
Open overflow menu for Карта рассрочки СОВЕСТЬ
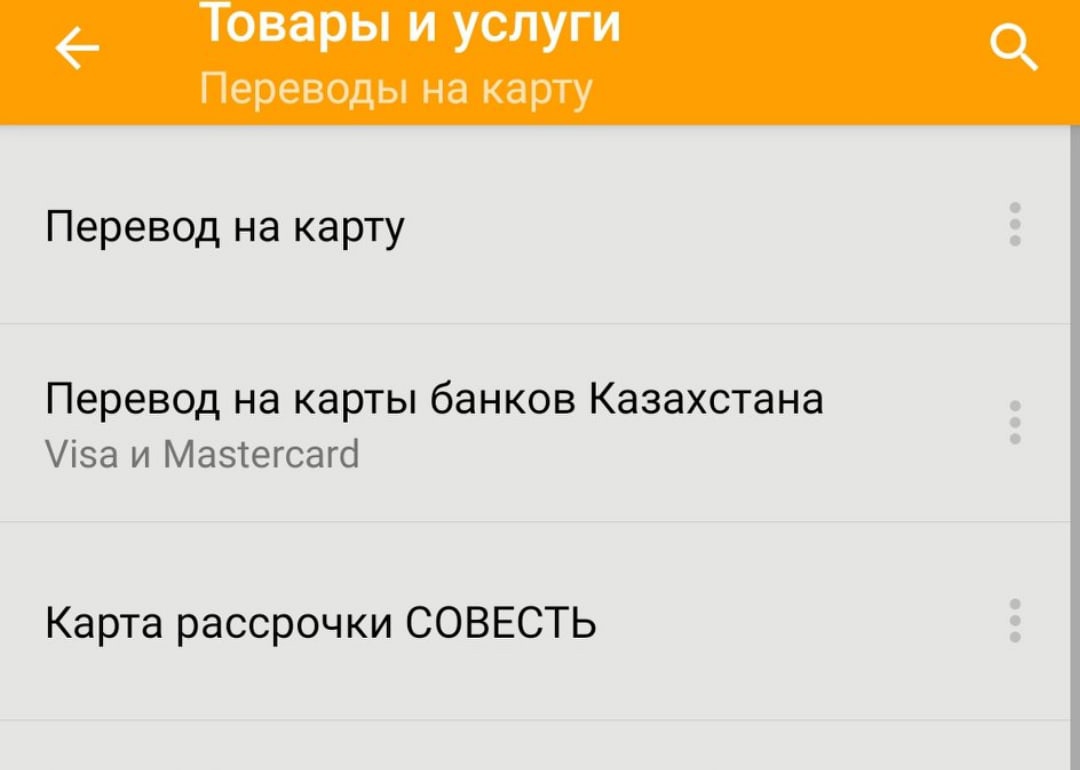pos(1014,621)
